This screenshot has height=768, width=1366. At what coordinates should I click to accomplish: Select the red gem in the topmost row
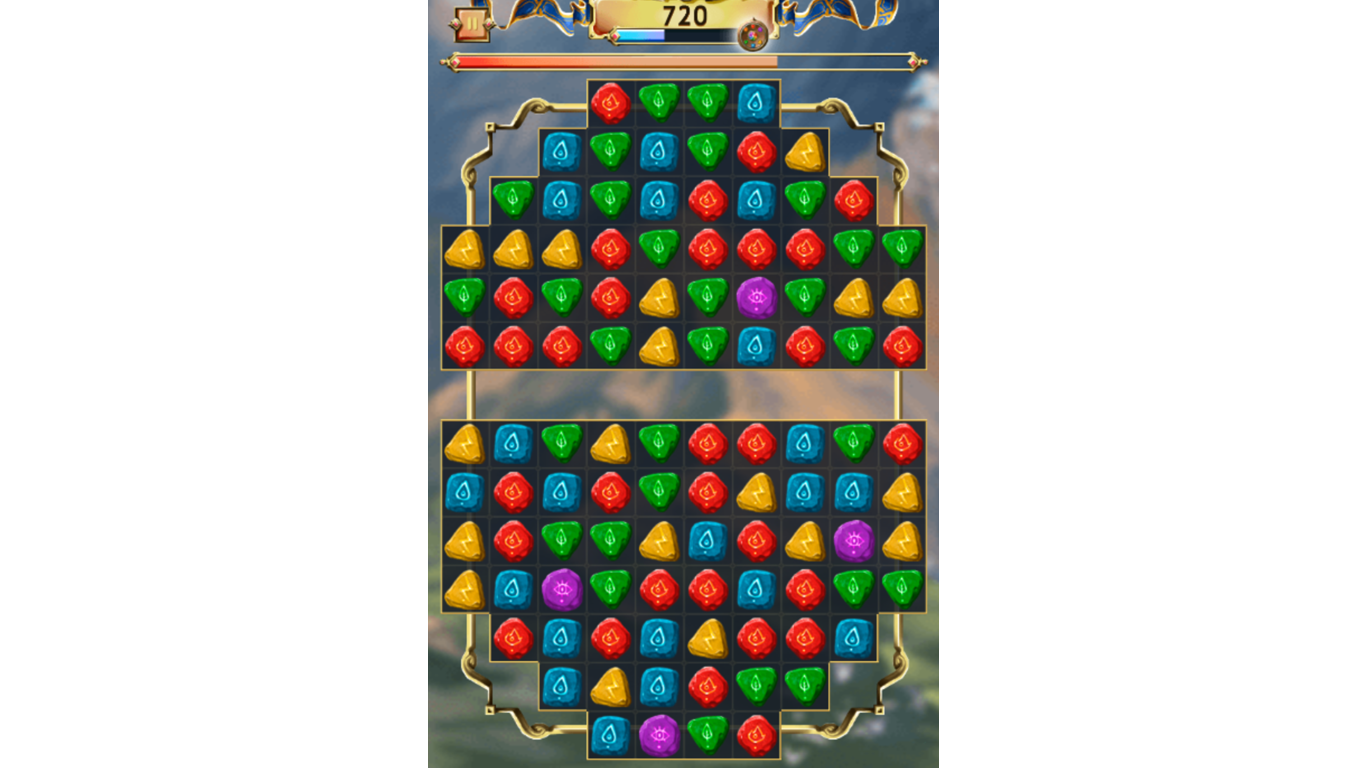pyautogui.click(x=610, y=103)
